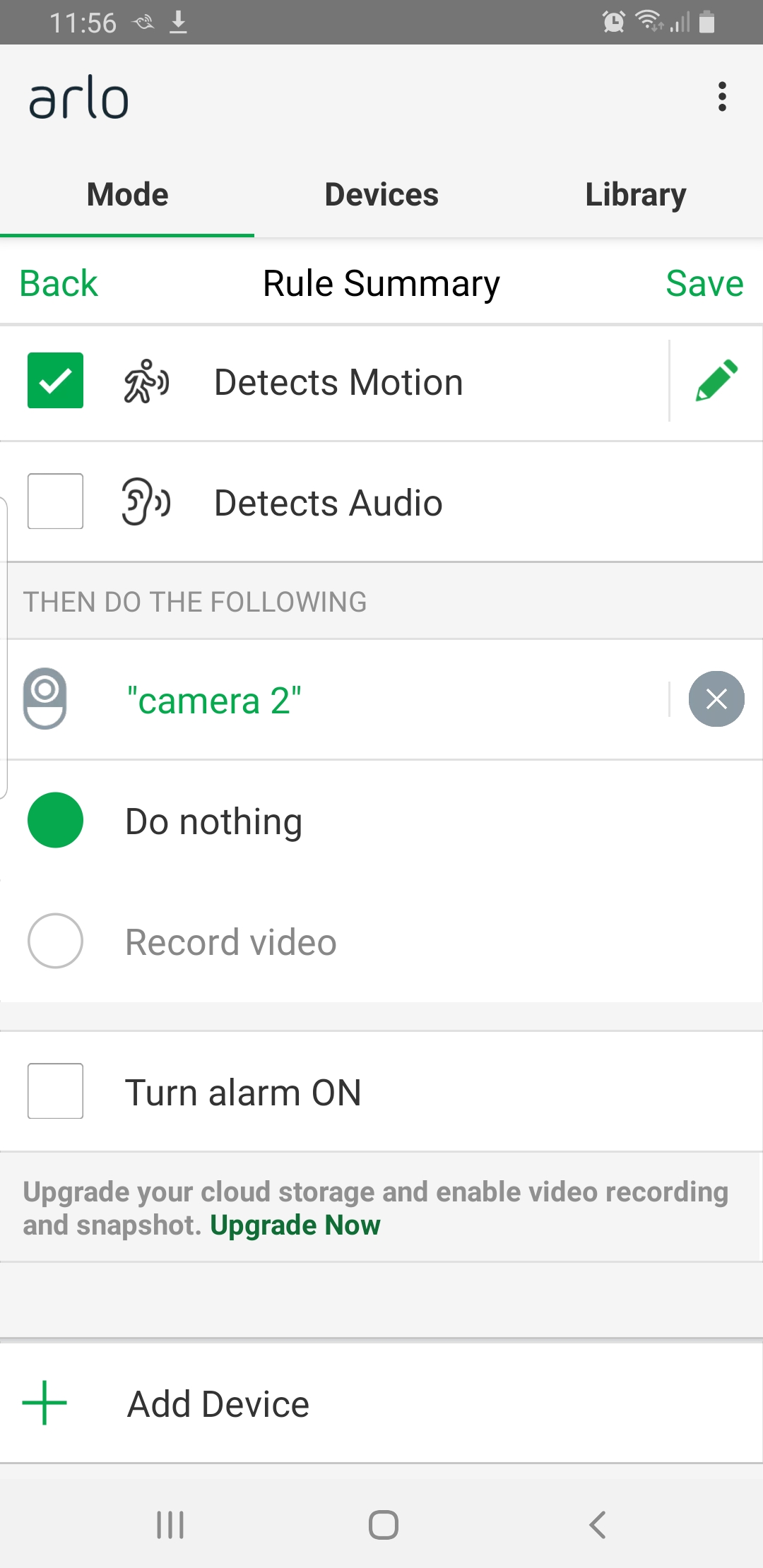Select the Do nothing radio button
The width and height of the screenshot is (763, 1568).
pyautogui.click(x=55, y=820)
